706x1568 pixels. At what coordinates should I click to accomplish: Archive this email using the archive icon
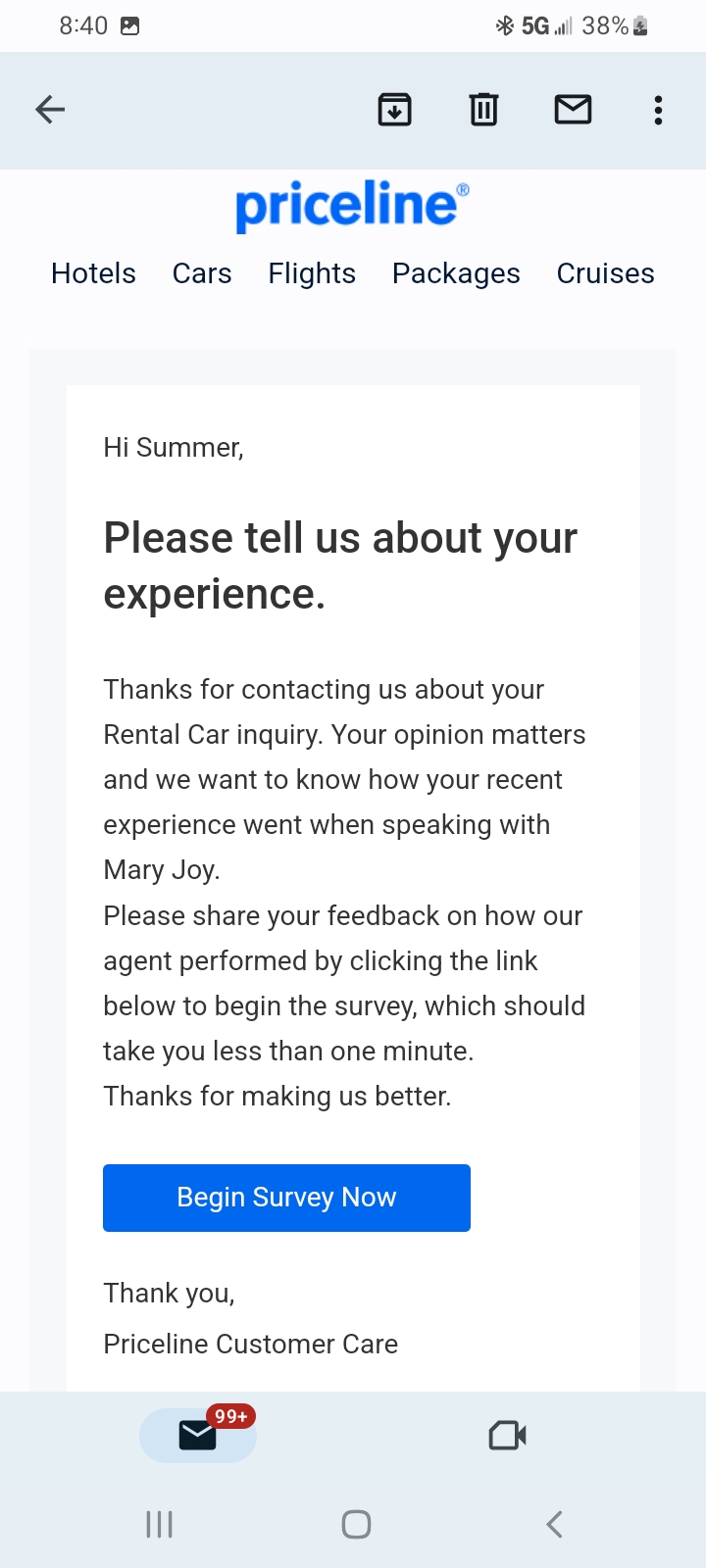click(x=393, y=110)
